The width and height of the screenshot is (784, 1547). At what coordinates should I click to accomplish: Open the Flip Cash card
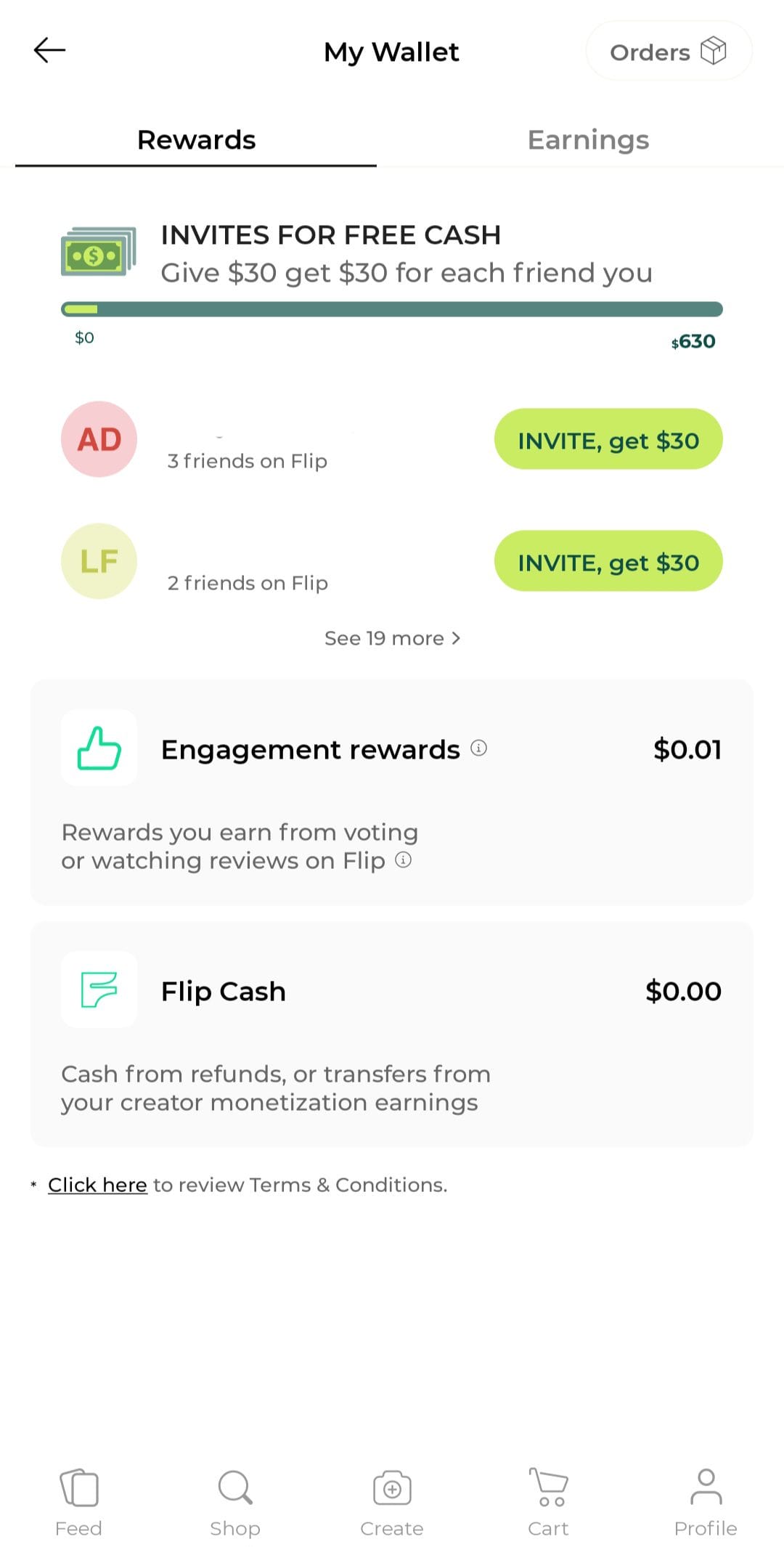[x=392, y=1034]
